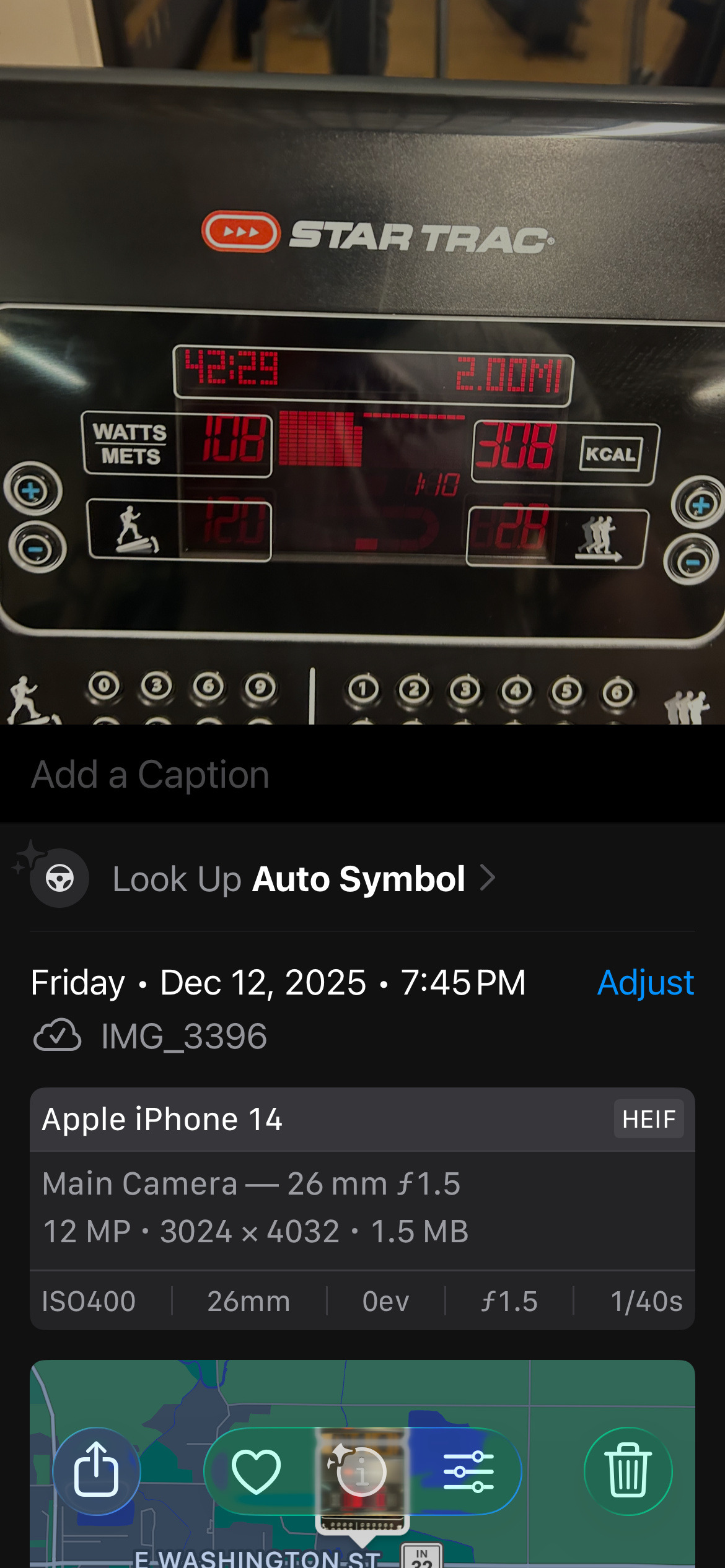Toggle the photo info button

point(362,1471)
